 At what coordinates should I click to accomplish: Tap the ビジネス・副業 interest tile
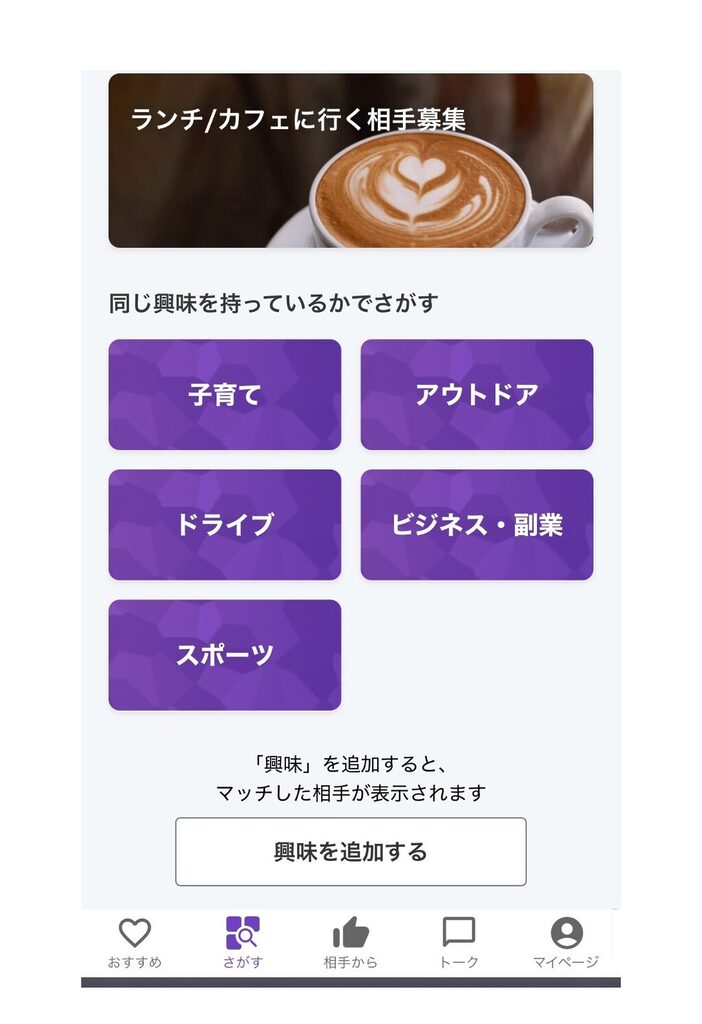[476, 524]
